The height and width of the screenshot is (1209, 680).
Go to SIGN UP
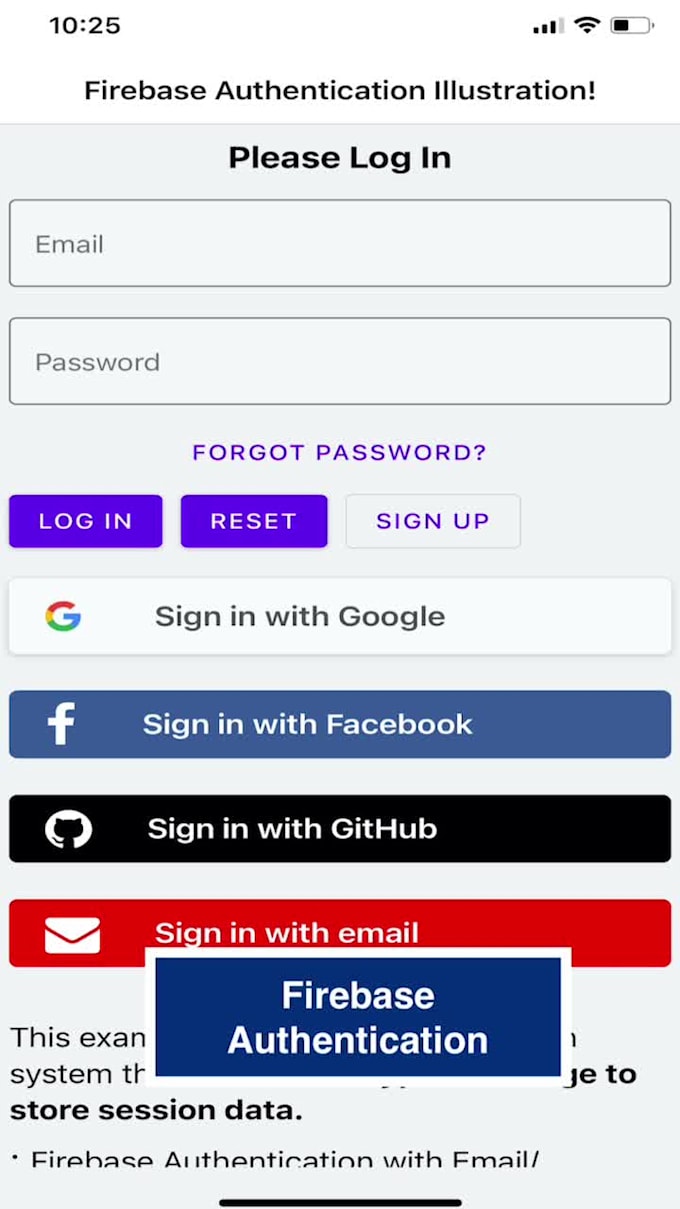pyautogui.click(x=433, y=521)
